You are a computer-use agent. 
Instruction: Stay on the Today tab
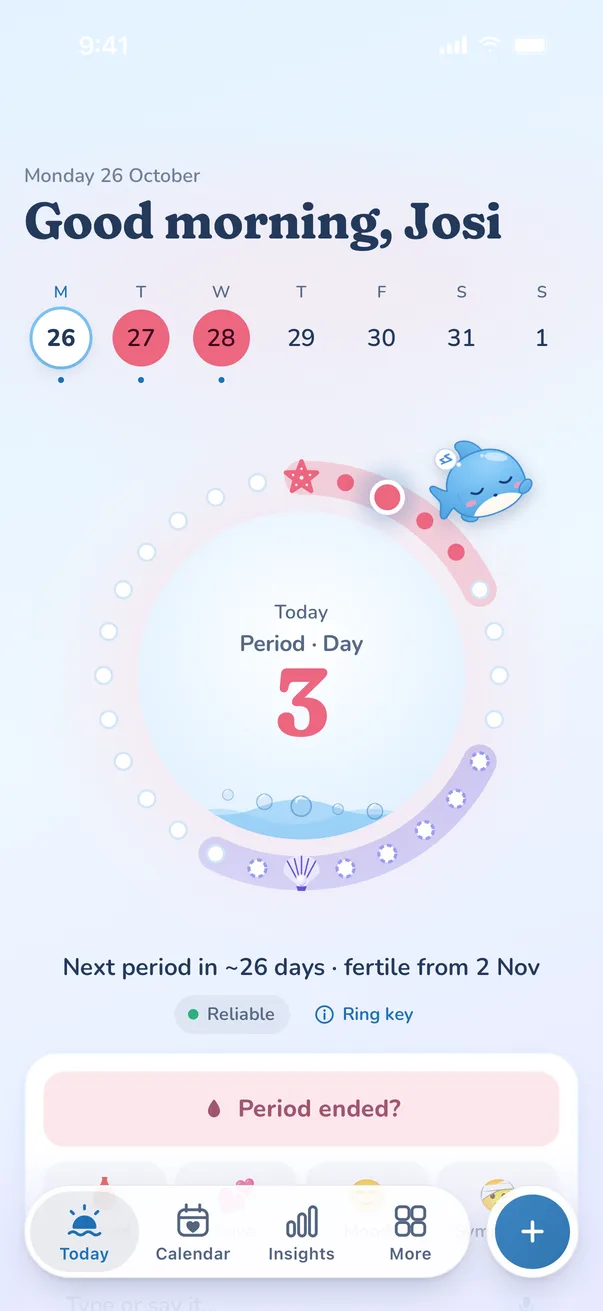tap(84, 1233)
